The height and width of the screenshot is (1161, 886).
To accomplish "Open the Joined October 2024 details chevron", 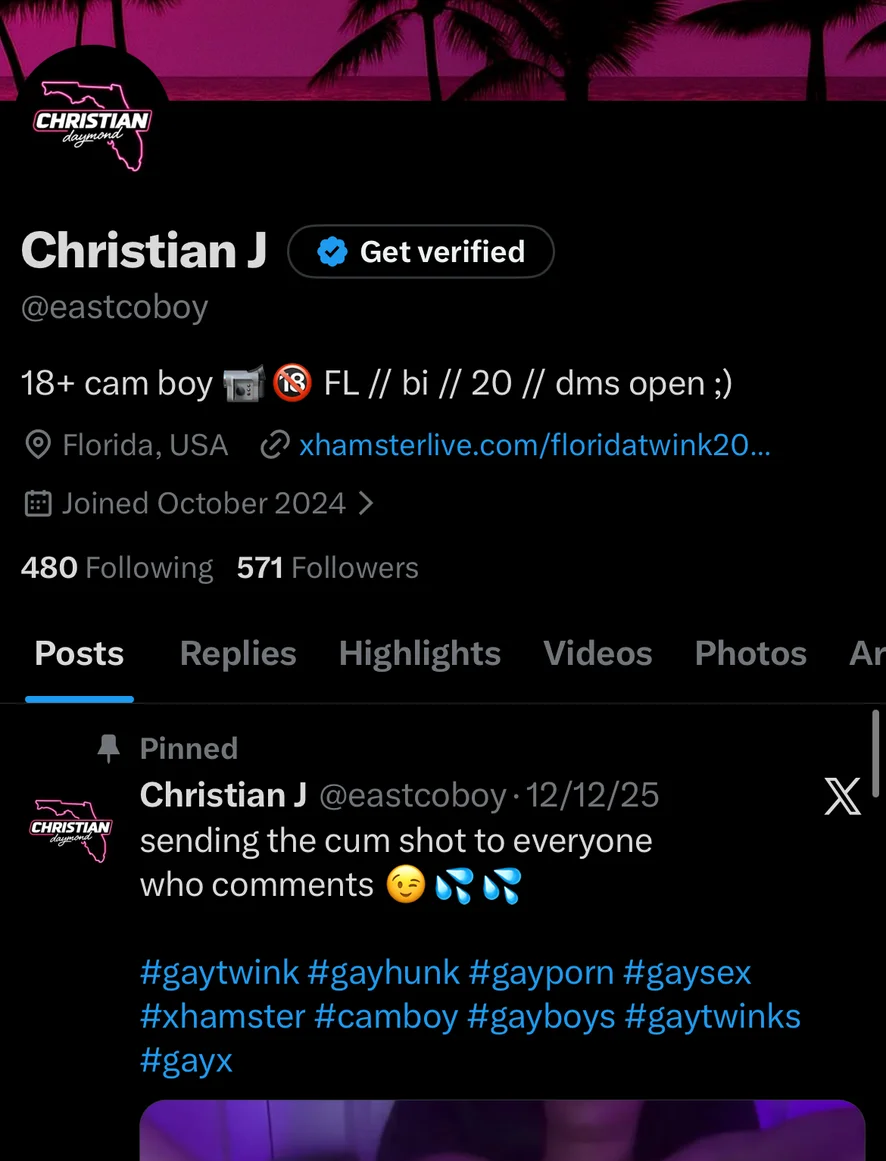I will point(365,503).
